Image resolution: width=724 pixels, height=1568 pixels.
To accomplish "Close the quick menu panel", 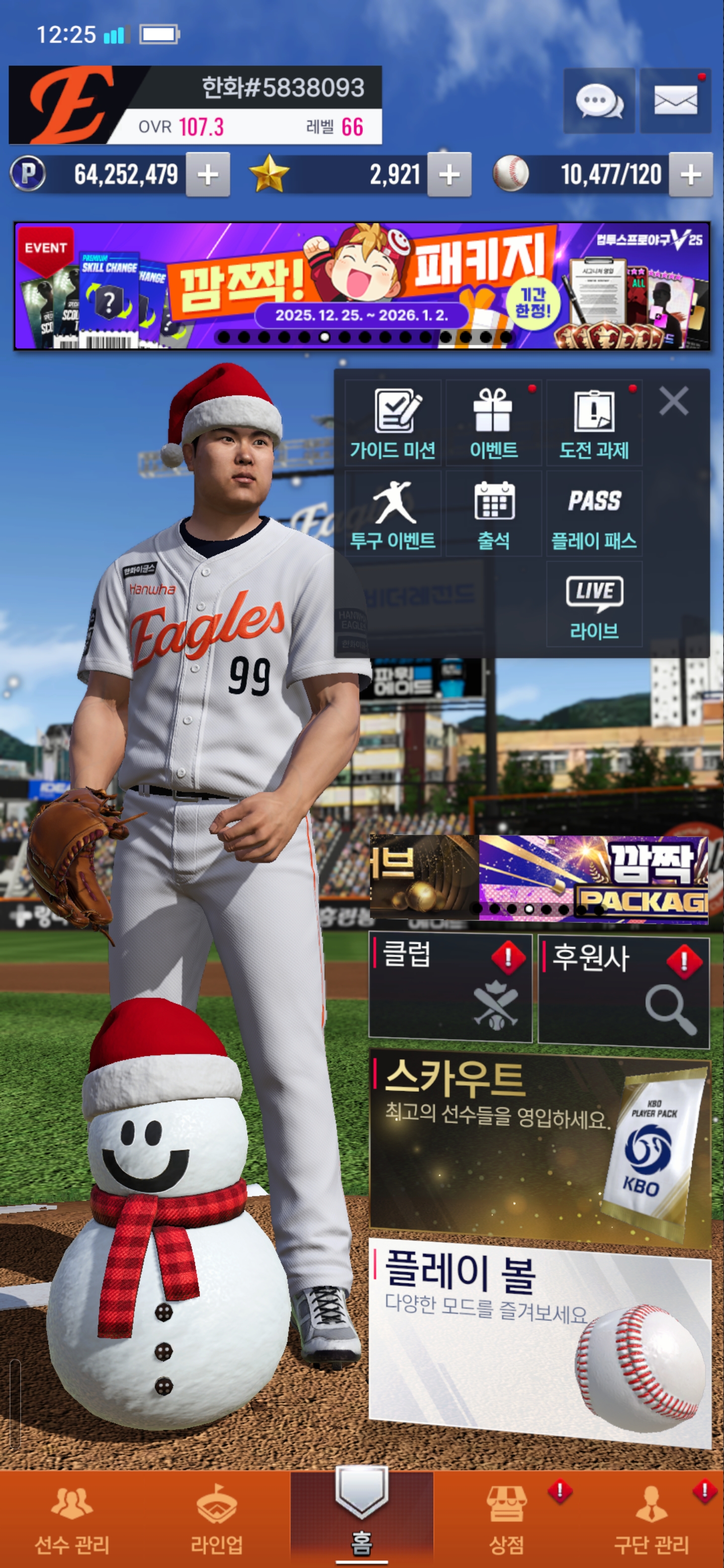I will (x=673, y=402).
